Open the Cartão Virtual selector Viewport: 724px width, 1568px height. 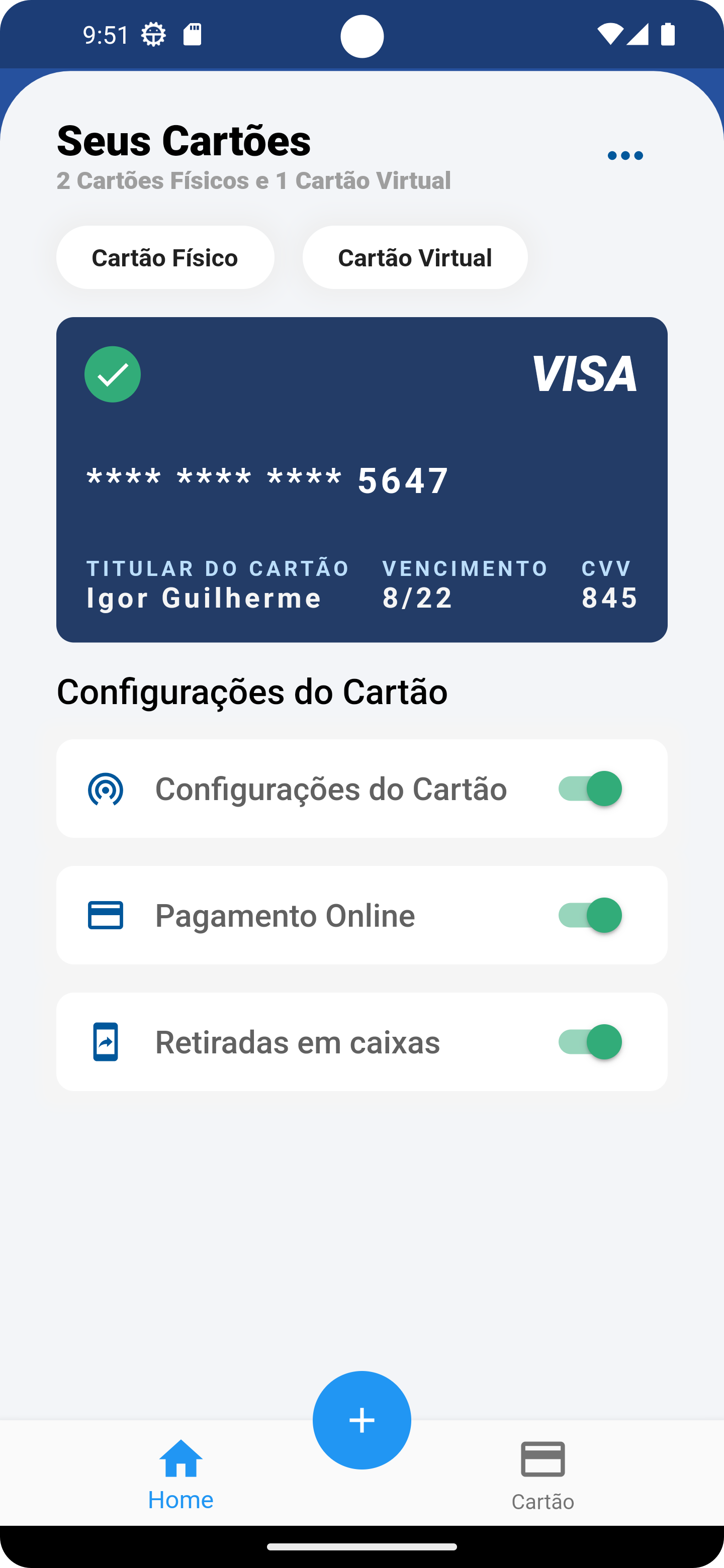click(x=415, y=257)
